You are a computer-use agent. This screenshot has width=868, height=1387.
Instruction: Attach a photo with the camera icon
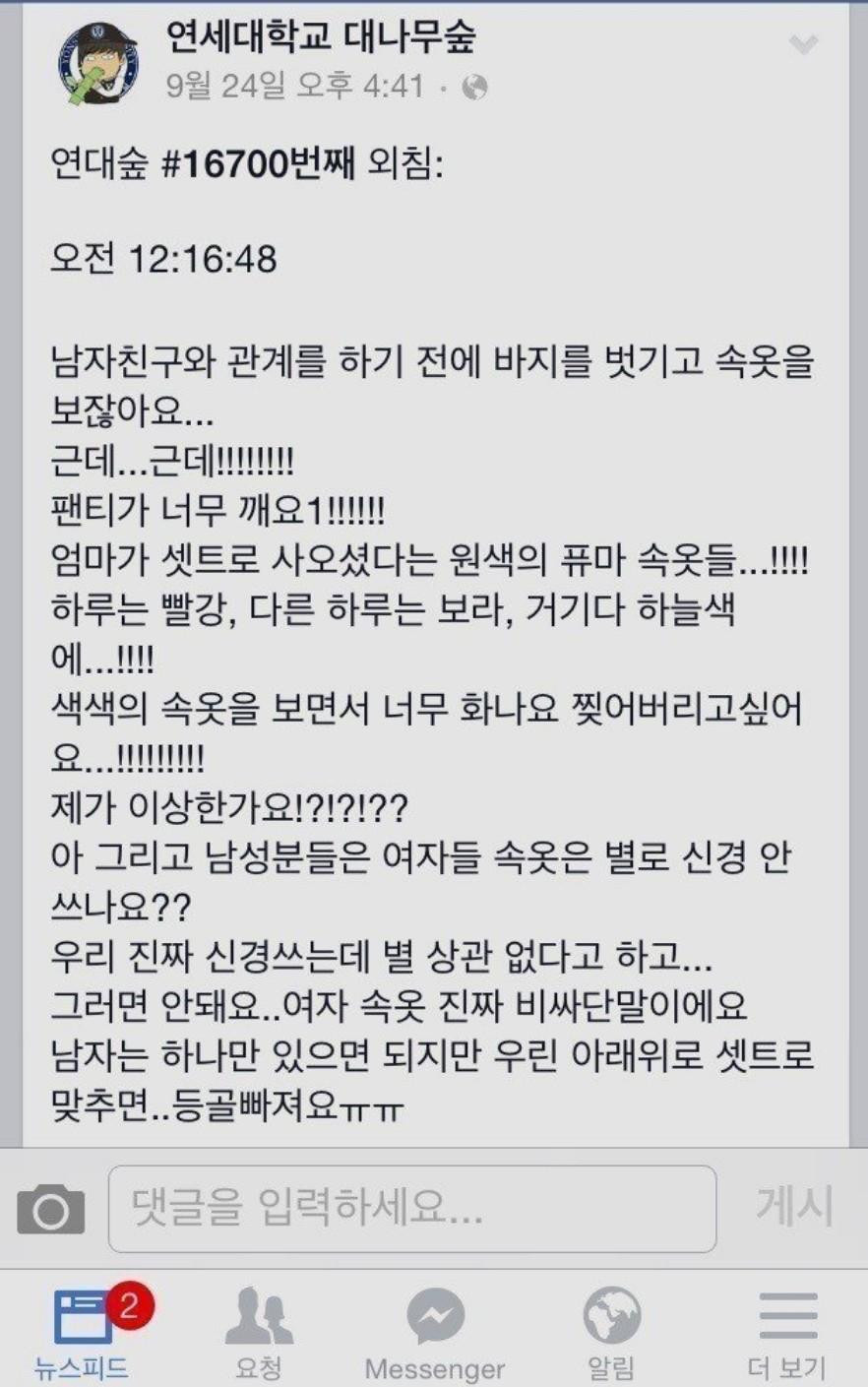click(x=50, y=1209)
